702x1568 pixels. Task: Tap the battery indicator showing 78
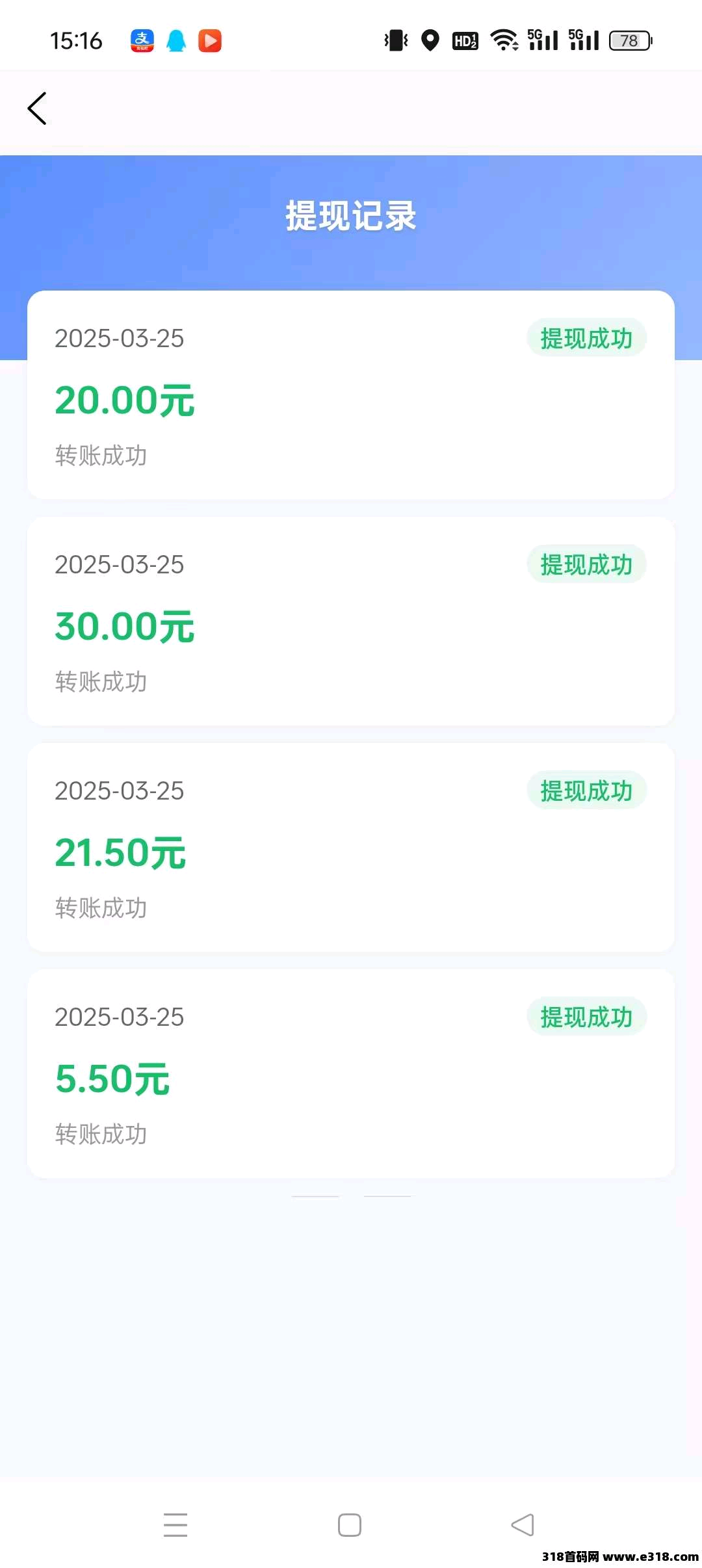[x=626, y=40]
